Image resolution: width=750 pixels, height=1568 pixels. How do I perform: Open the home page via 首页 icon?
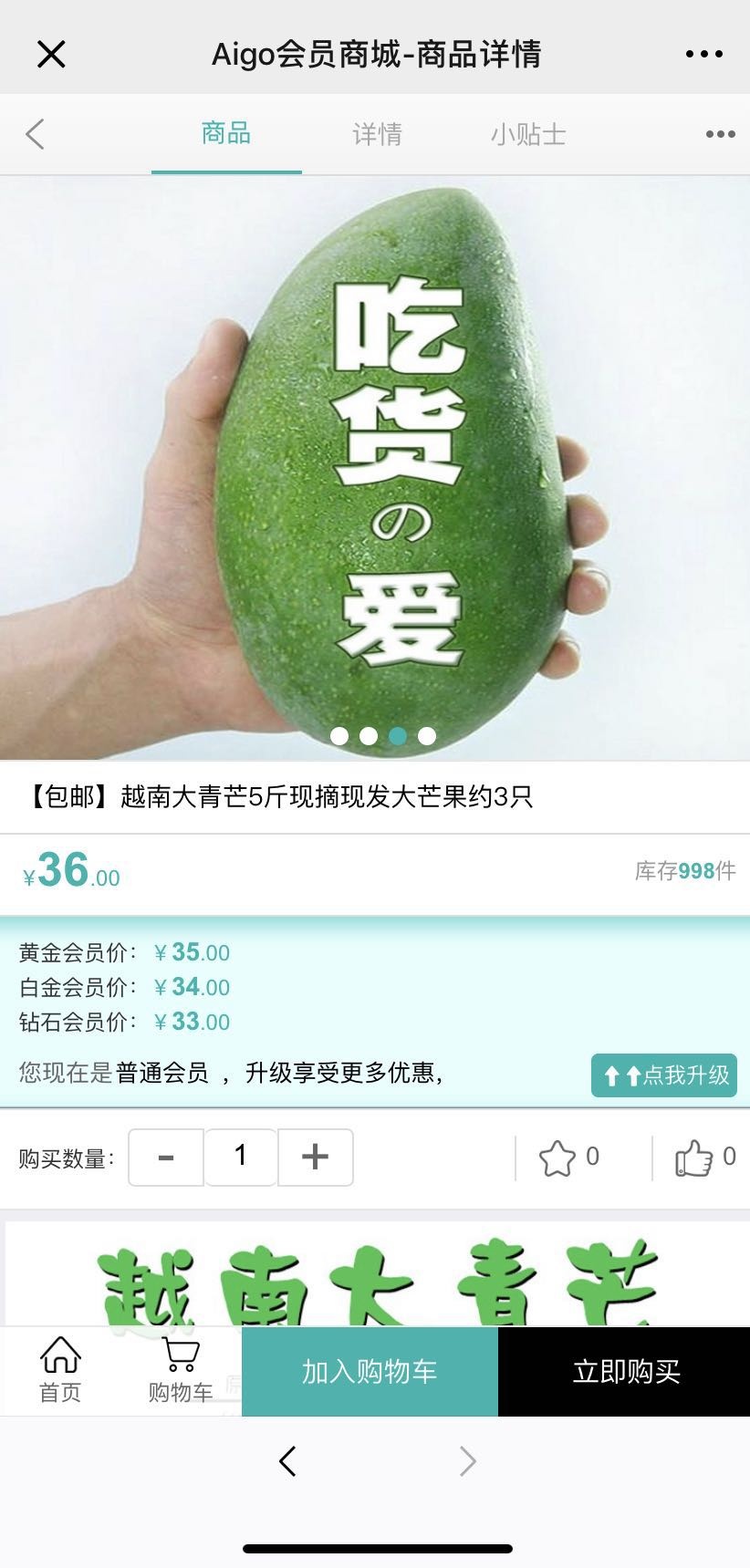pyautogui.click(x=59, y=1371)
